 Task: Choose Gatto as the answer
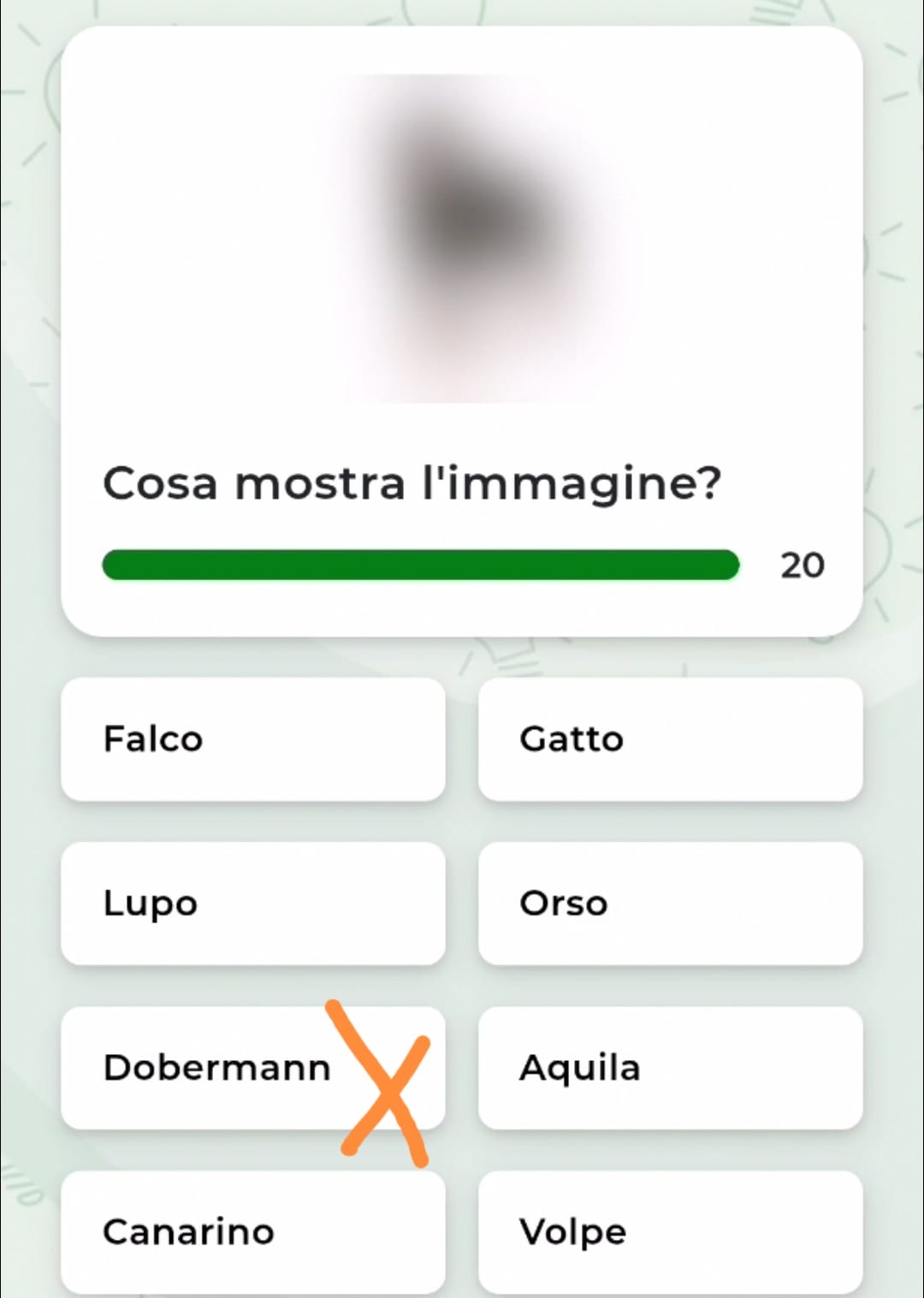(x=670, y=739)
